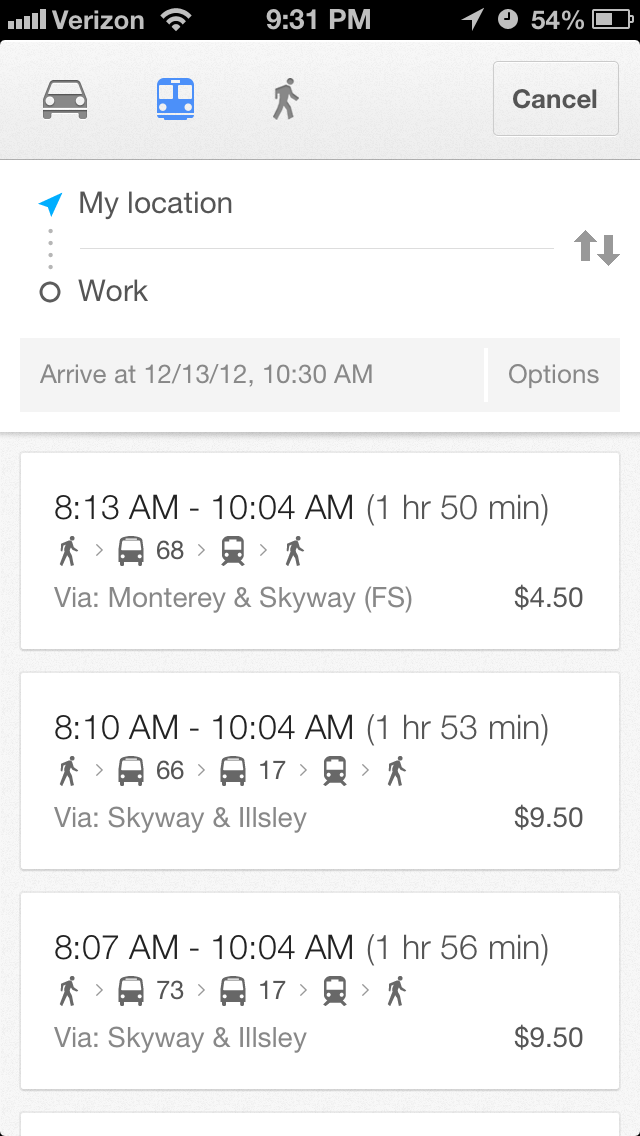Open transit Options
Image resolution: width=640 pixels, height=1136 pixels.
[x=553, y=375]
